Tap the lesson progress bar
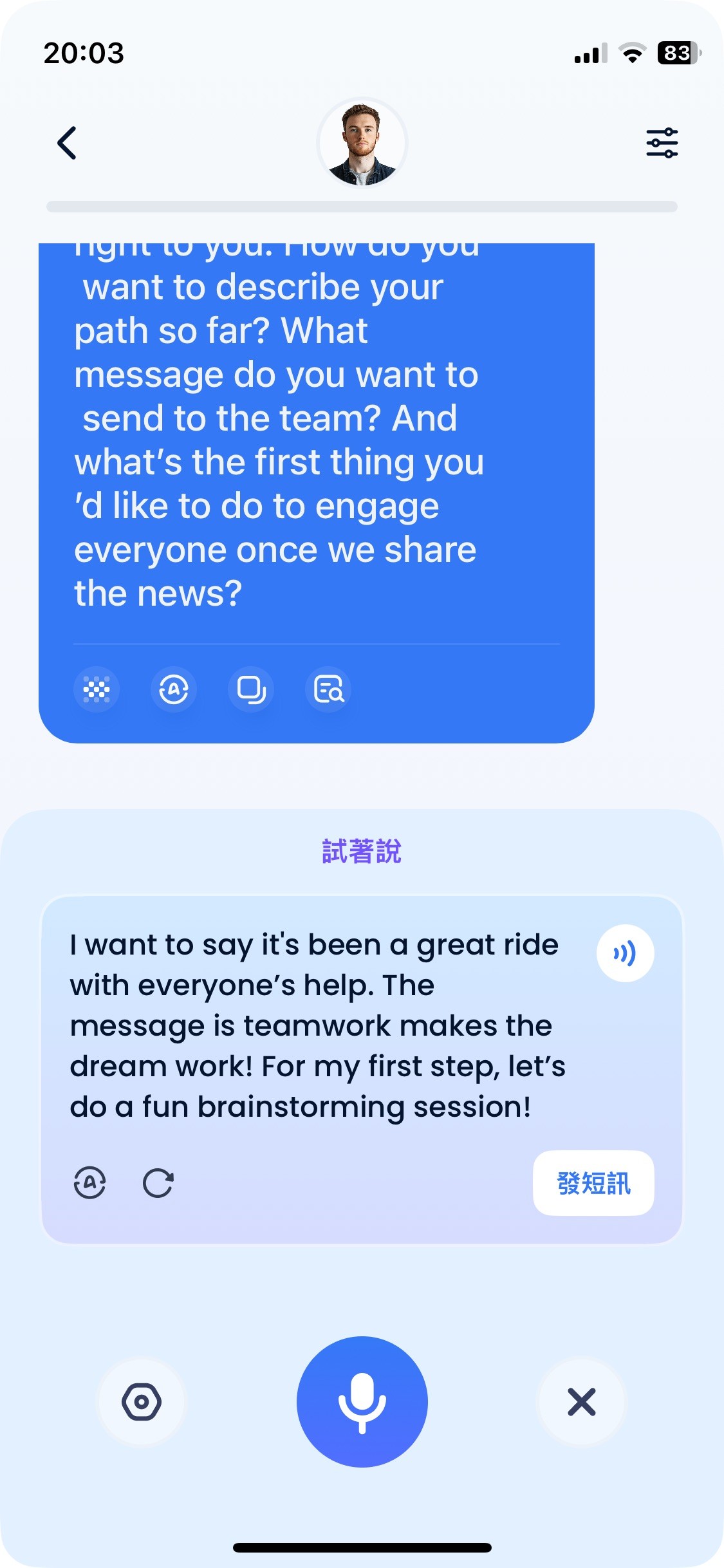The width and height of the screenshot is (724, 1568). (x=362, y=207)
